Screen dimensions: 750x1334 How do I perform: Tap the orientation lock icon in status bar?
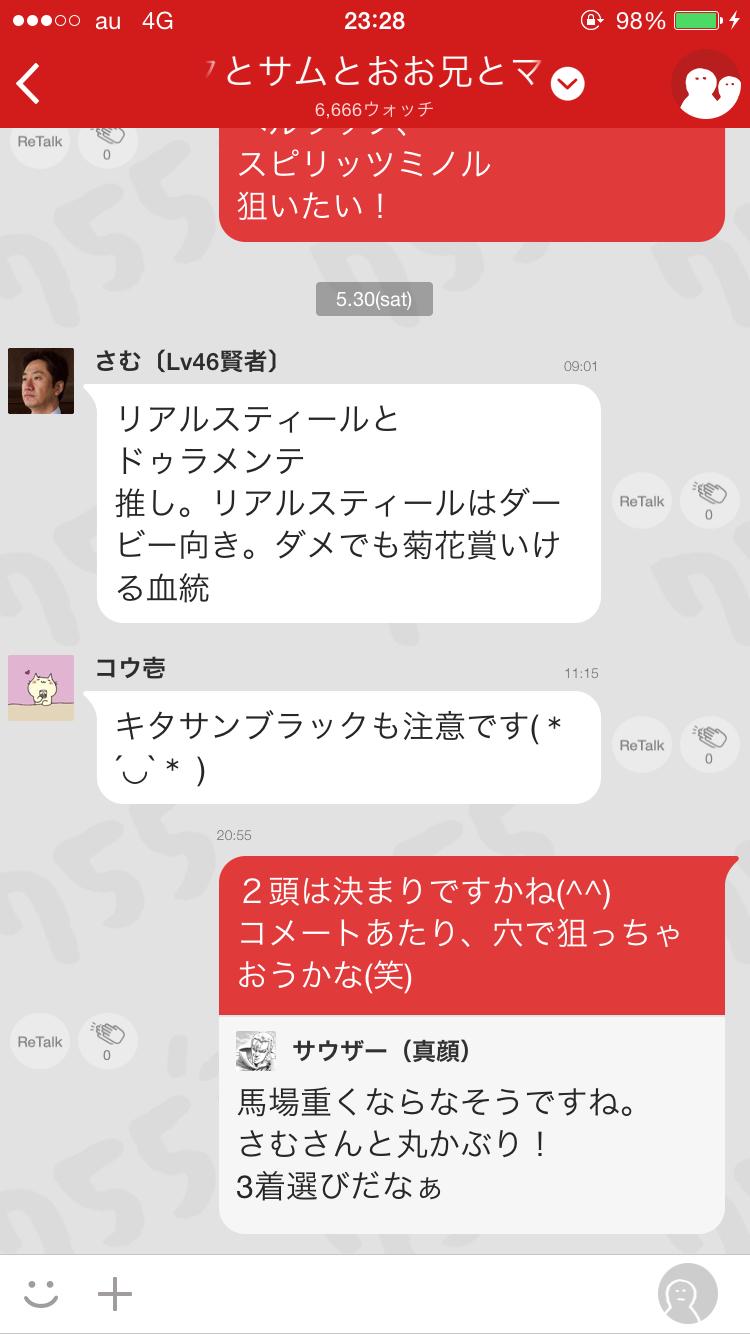tap(590, 19)
